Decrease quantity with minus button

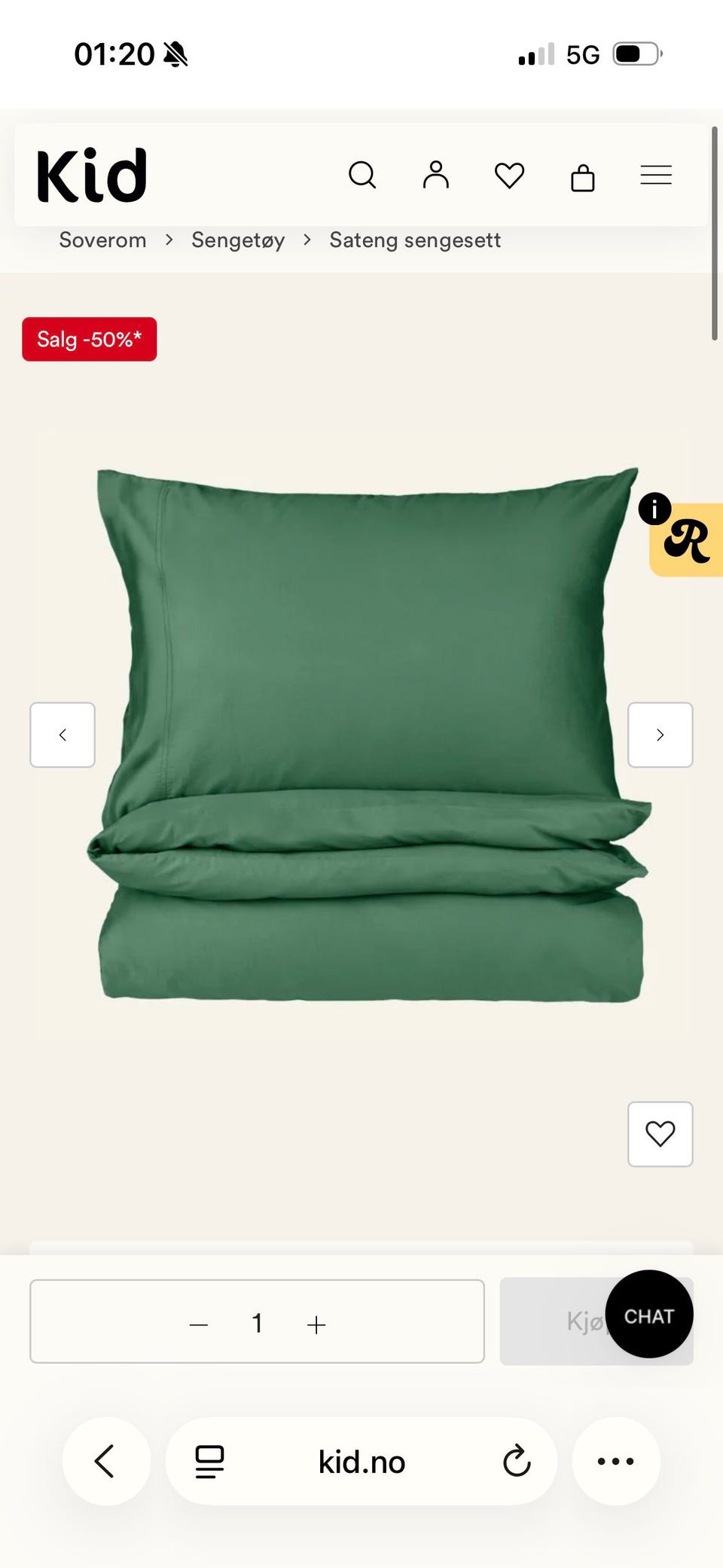[199, 1324]
